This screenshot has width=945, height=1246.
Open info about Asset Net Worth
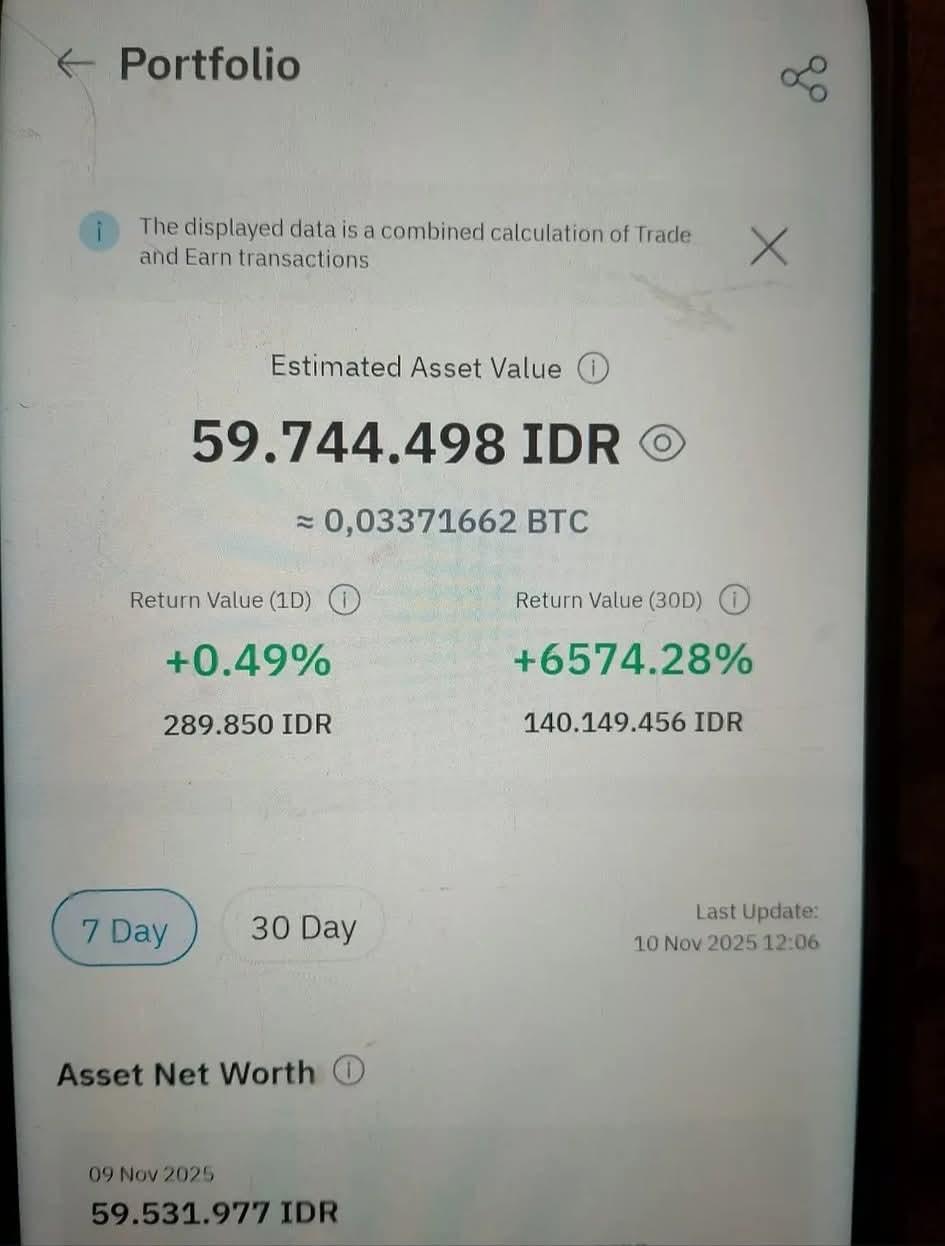pyautogui.click(x=348, y=1072)
